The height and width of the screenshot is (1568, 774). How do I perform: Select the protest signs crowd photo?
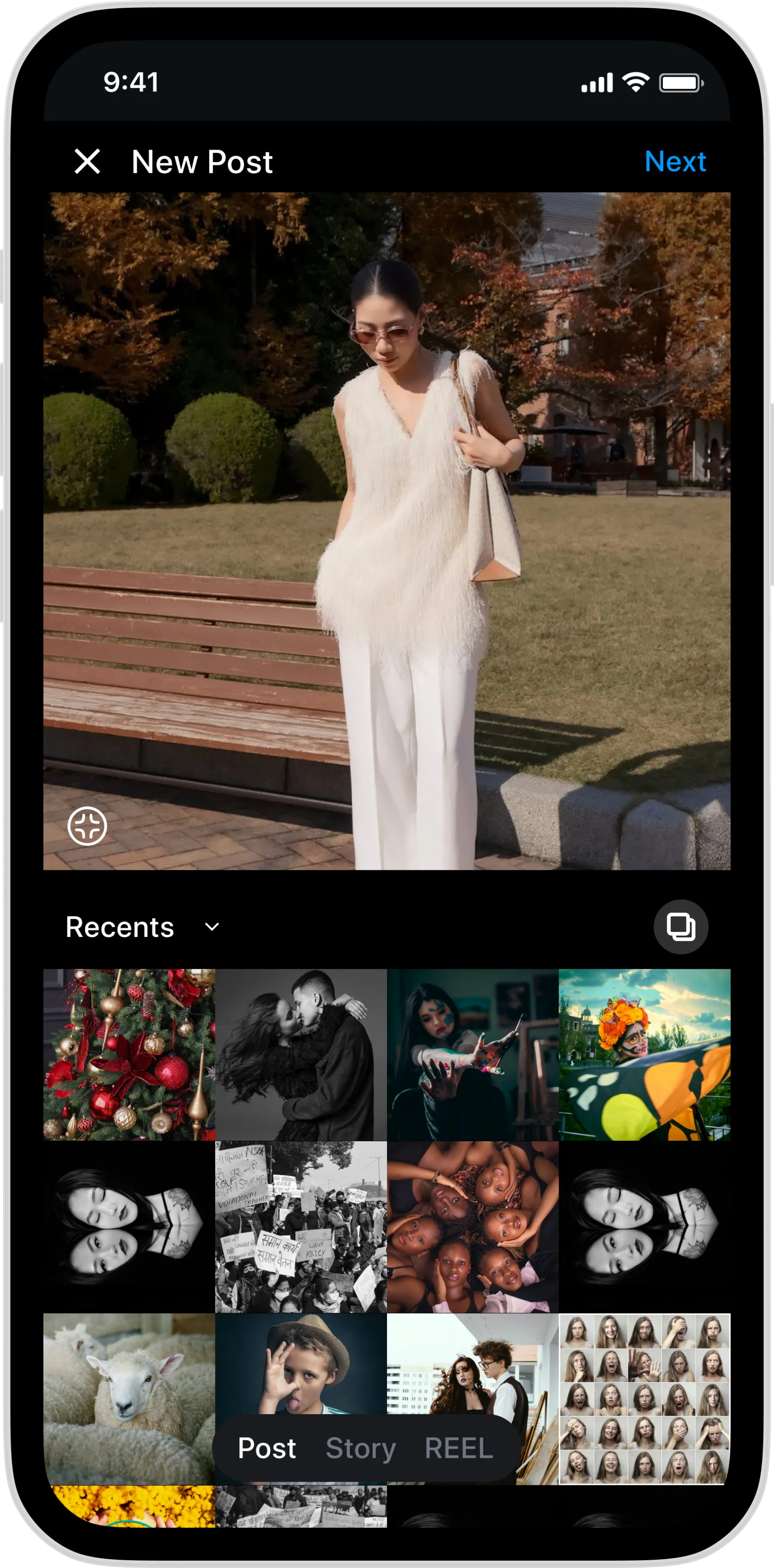(x=301, y=1227)
